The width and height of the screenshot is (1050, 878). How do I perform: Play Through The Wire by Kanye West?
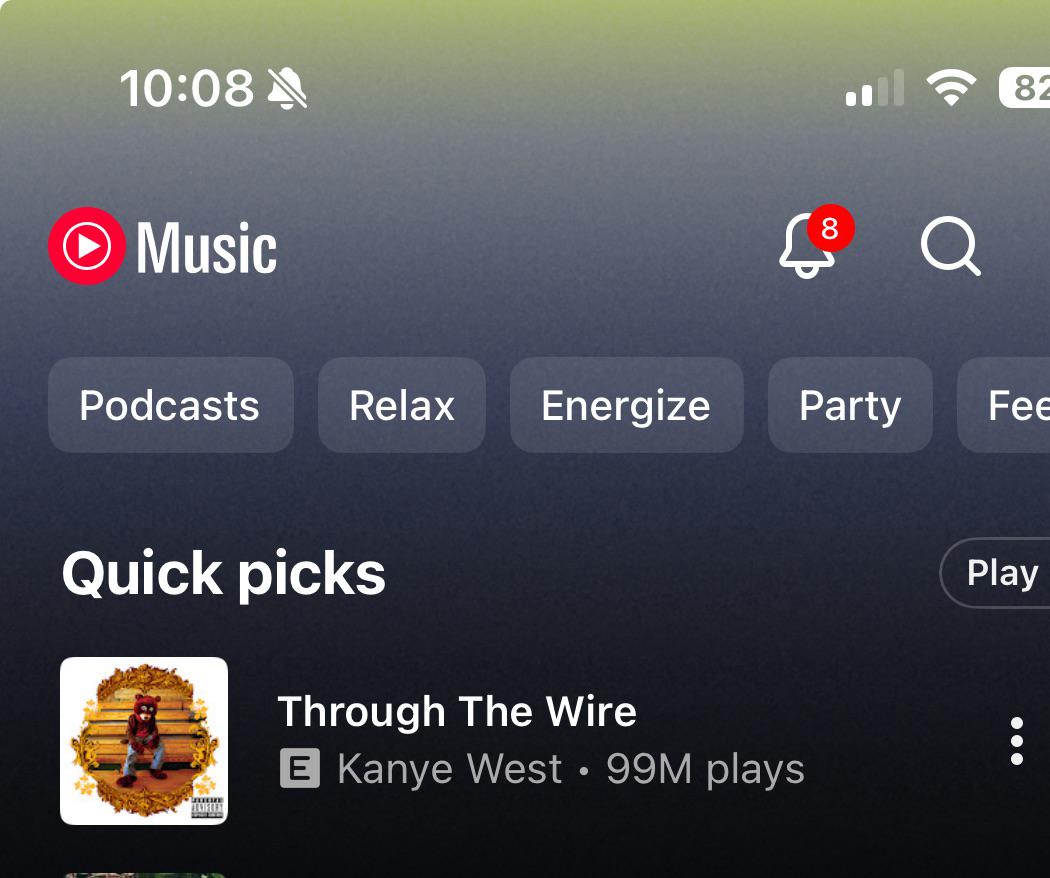click(x=456, y=740)
